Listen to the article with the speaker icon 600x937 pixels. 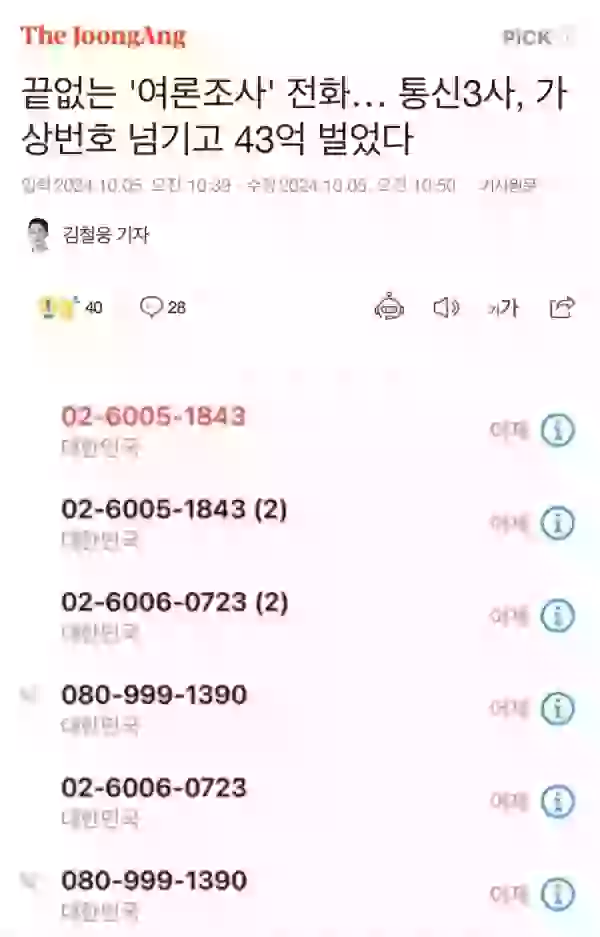tap(445, 308)
